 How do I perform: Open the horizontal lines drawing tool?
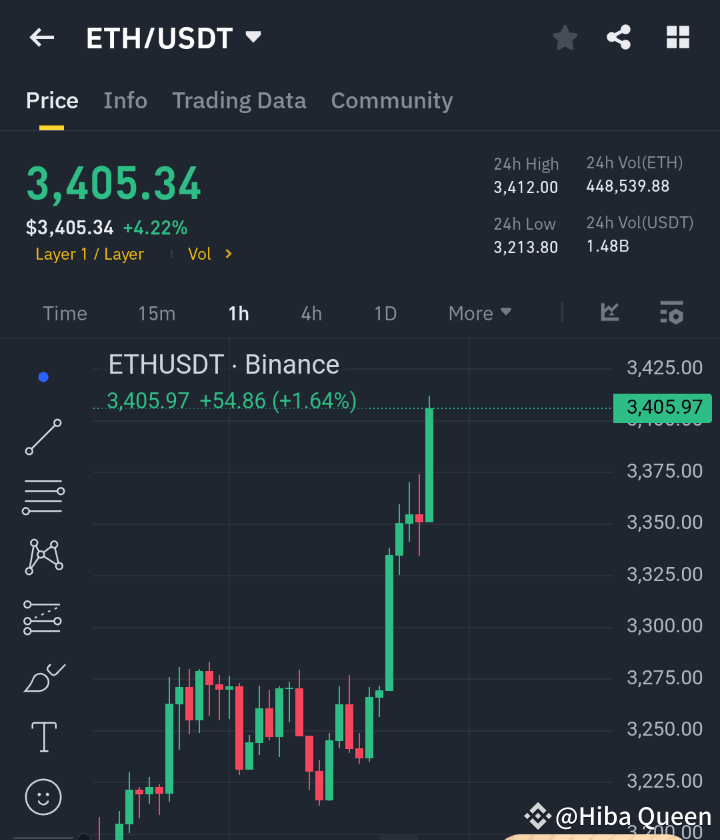(43, 497)
